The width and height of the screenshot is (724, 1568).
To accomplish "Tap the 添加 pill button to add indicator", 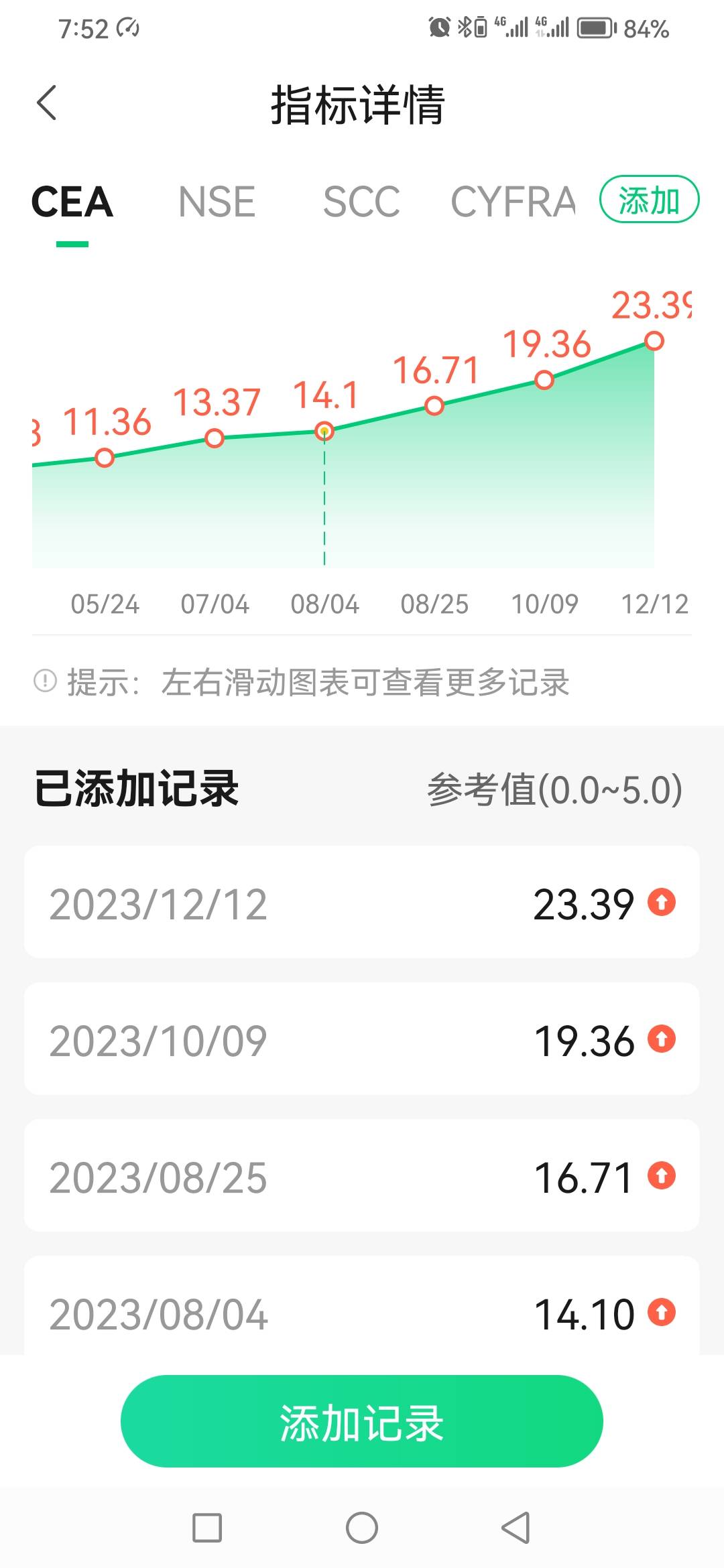I will point(649,200).
